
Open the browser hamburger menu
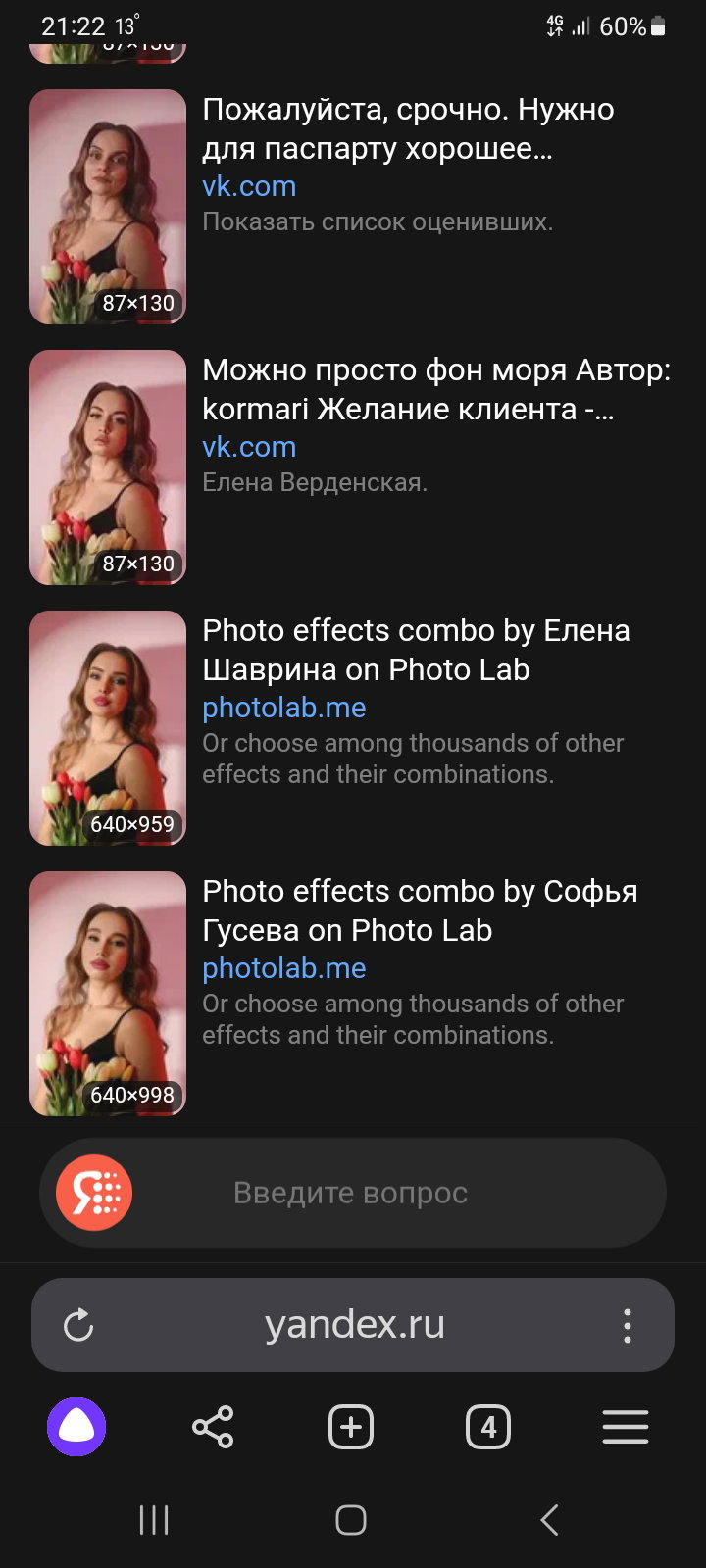coord(626,1427)
